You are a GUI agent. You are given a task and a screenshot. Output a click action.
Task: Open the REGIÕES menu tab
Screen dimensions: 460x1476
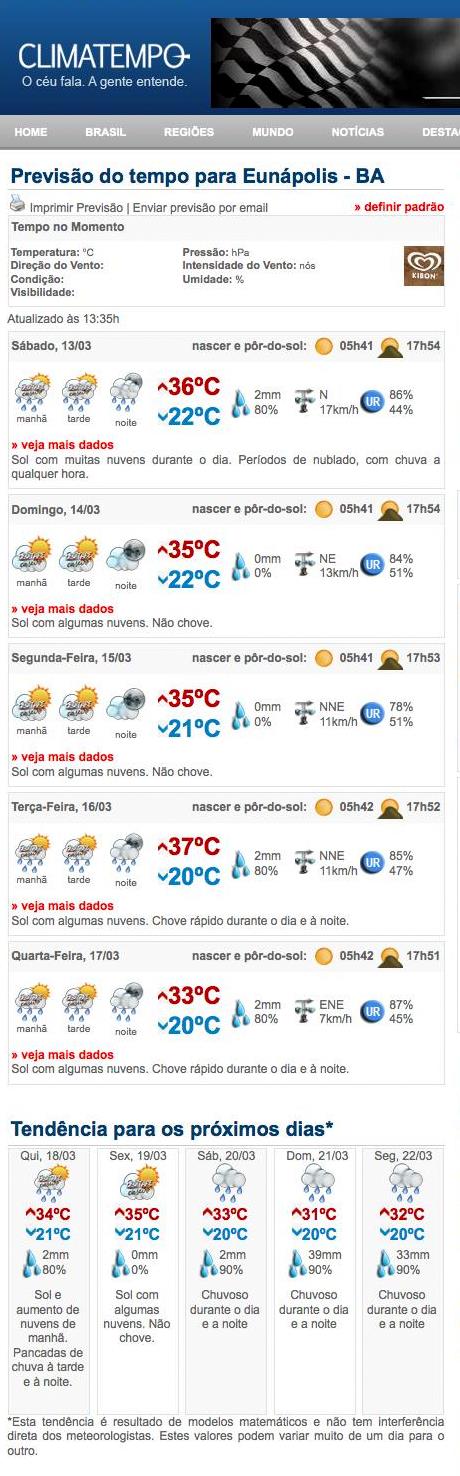click(189, 132)
